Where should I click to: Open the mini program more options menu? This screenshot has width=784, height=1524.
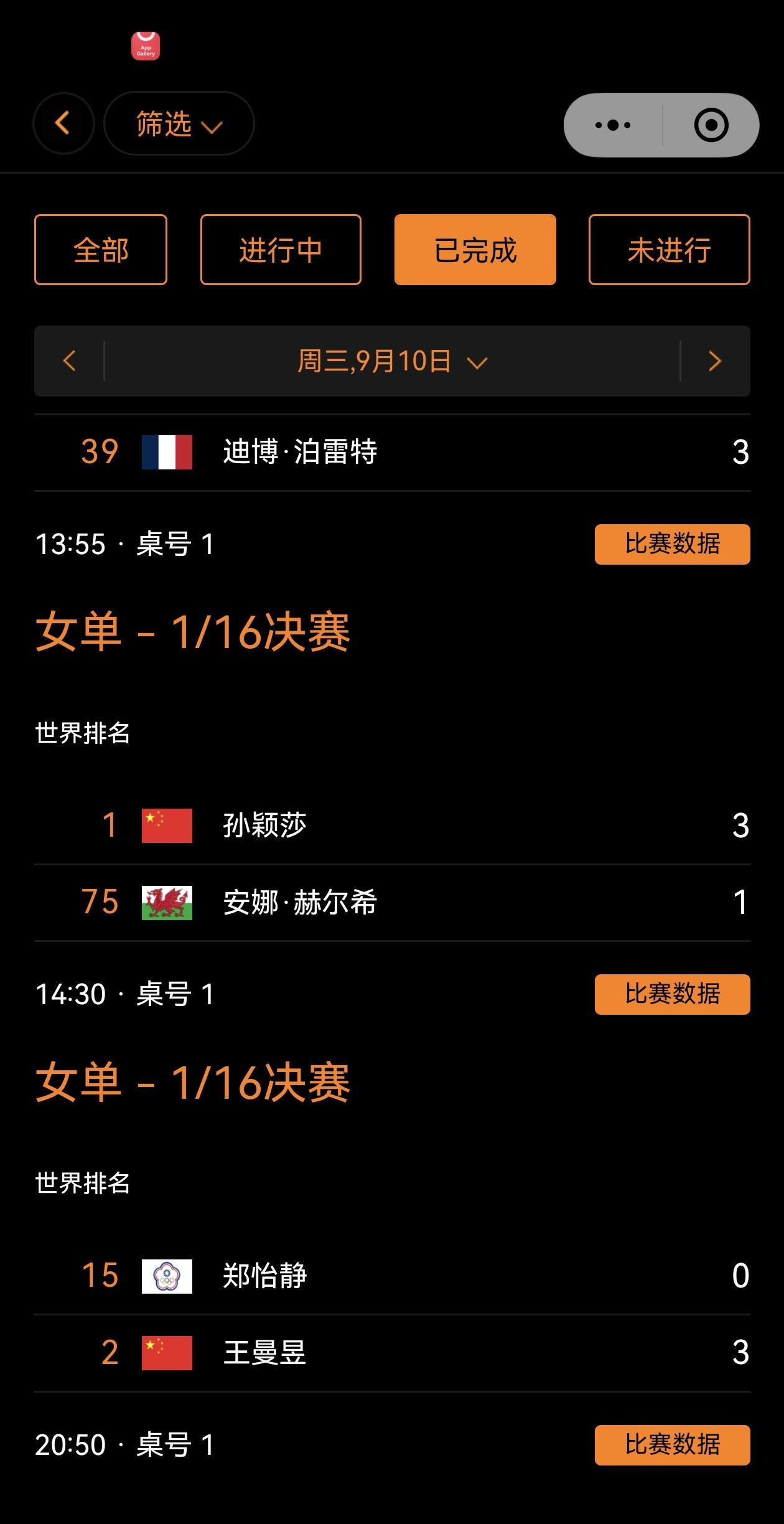[613, 125]
